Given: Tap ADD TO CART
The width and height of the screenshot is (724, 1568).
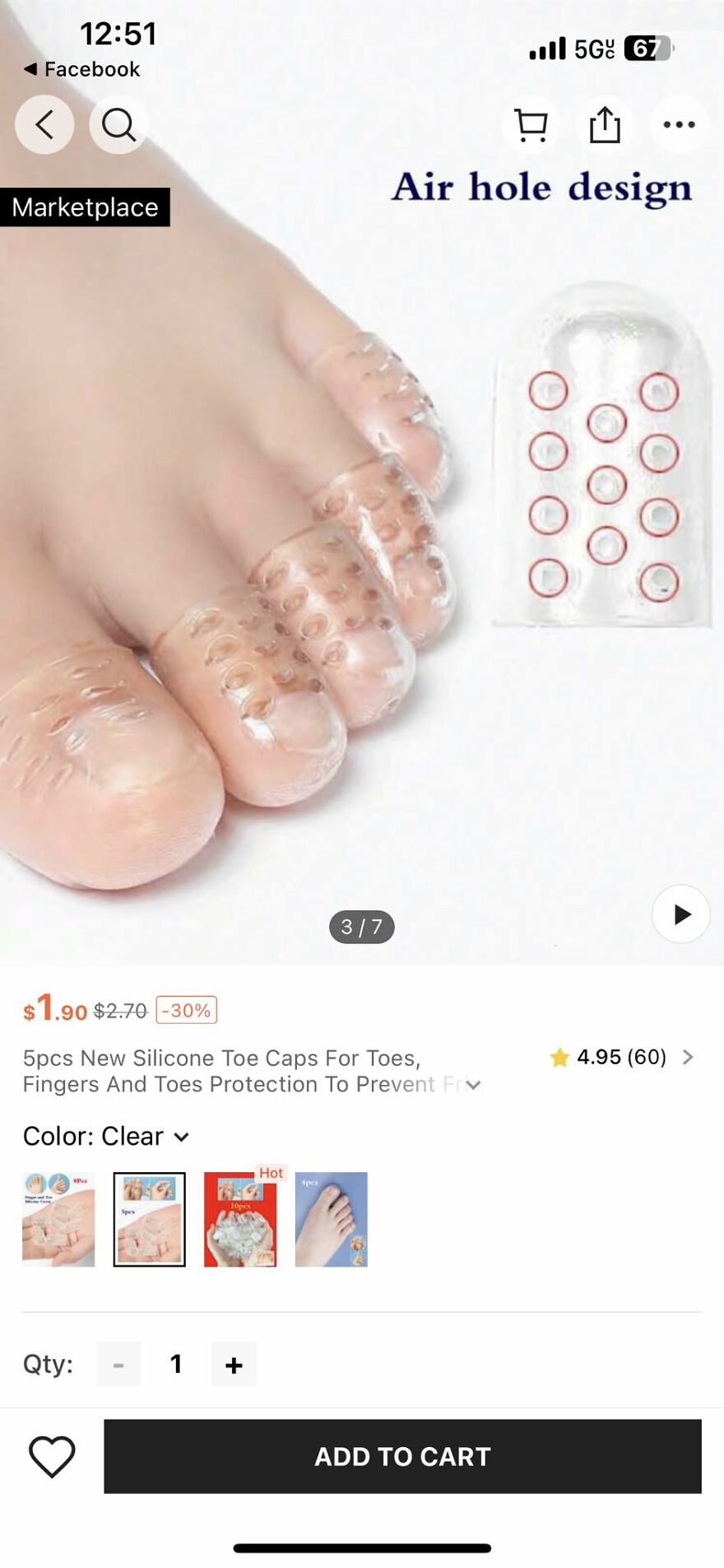Looking at the screenshot, I should coord(402,1456).
